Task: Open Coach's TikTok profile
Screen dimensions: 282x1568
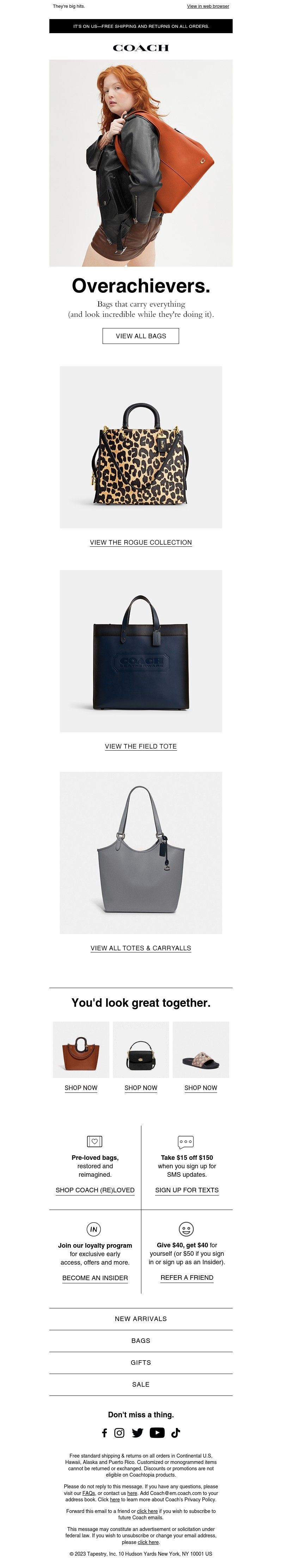Action: click(x=176, y=1433)
